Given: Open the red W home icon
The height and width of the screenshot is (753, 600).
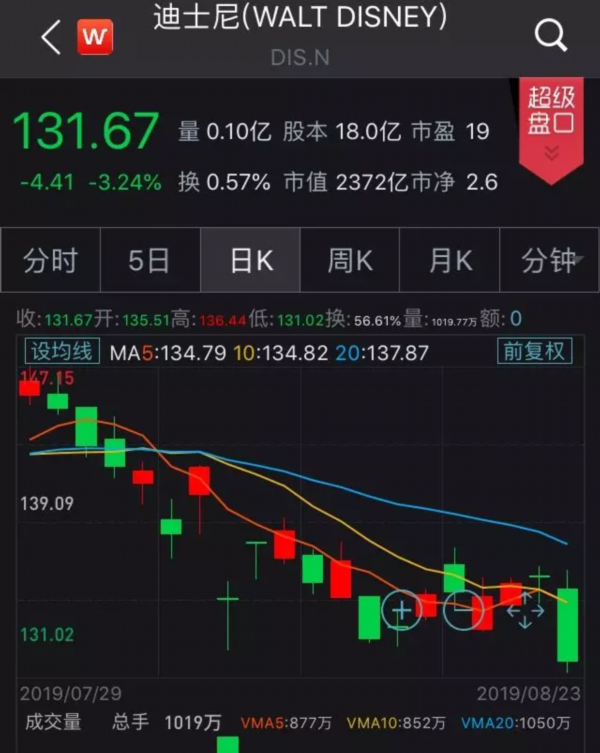Looking at the screenshot, I should tap(95, 38).
